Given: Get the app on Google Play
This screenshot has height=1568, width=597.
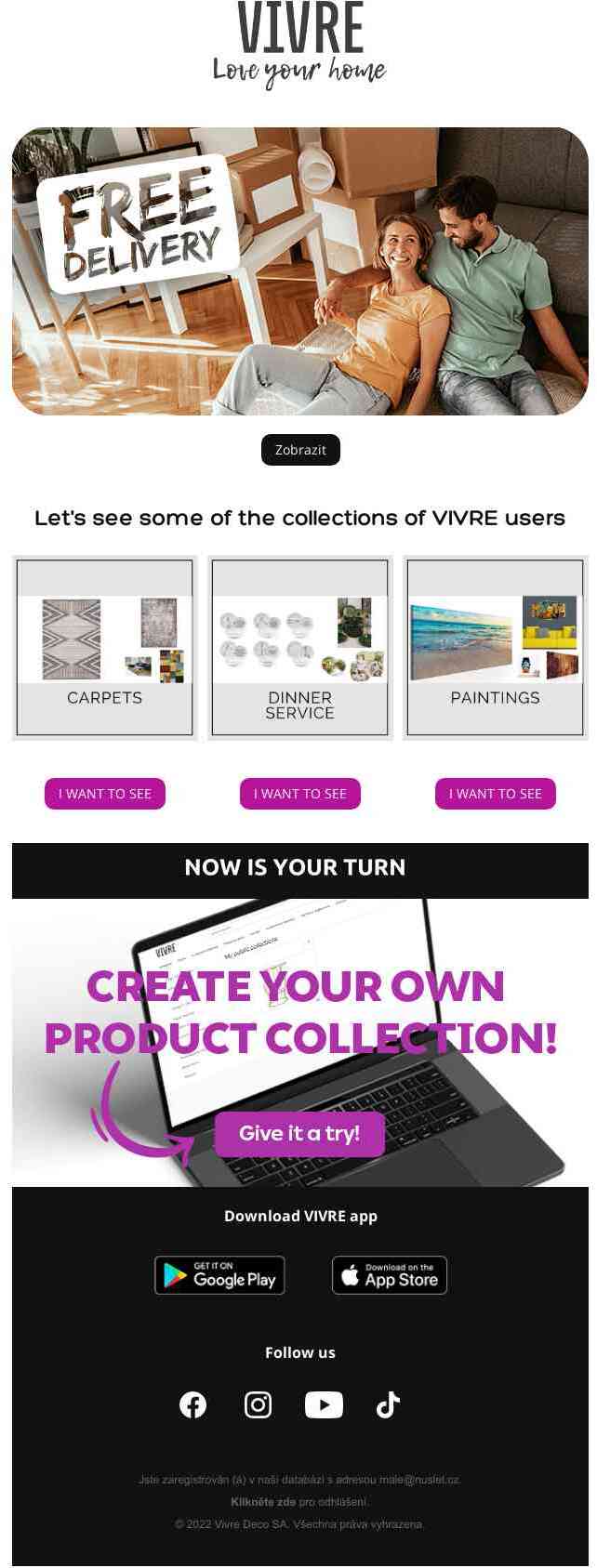Looking at the screenshot, I should (219, 1275).
